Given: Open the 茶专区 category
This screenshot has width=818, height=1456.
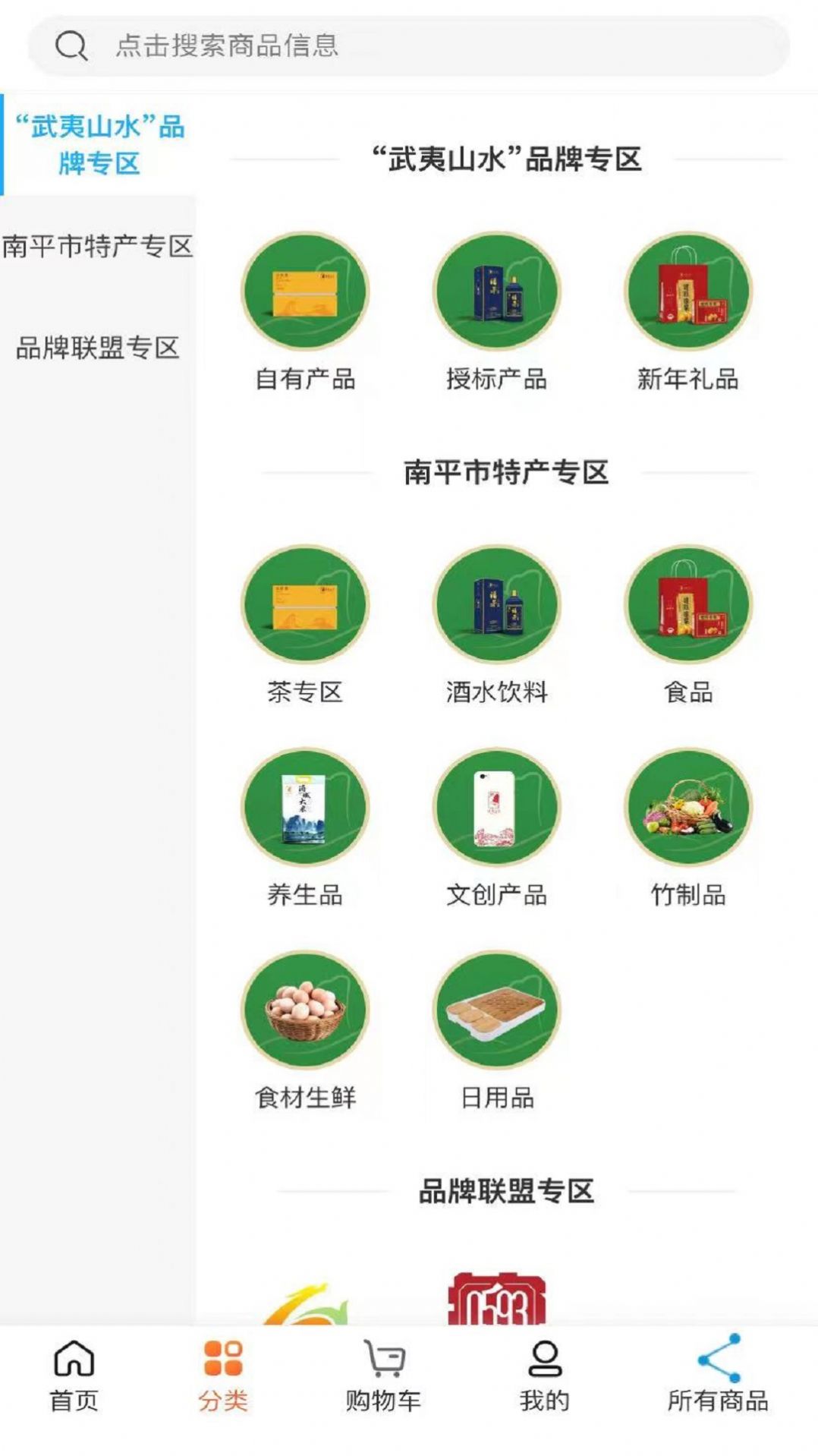Looking at the screenshot, I should coord(305,605).
